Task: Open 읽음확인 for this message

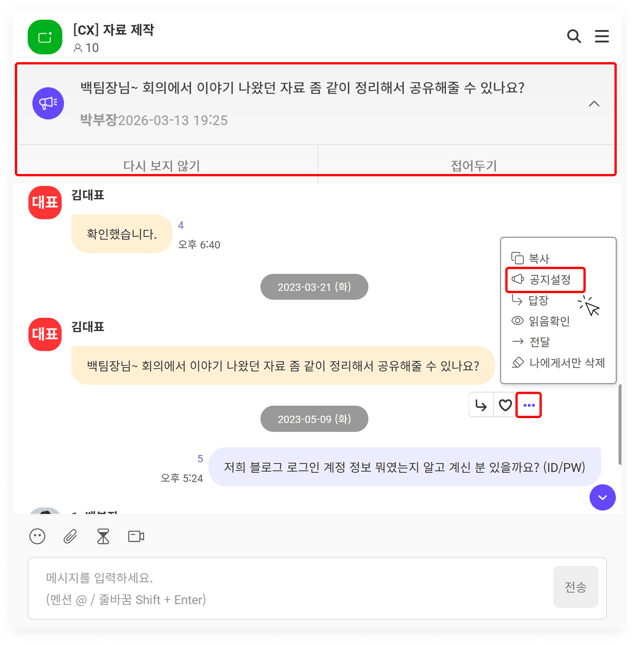Action: pyautogui.click(x=548, y=321)
